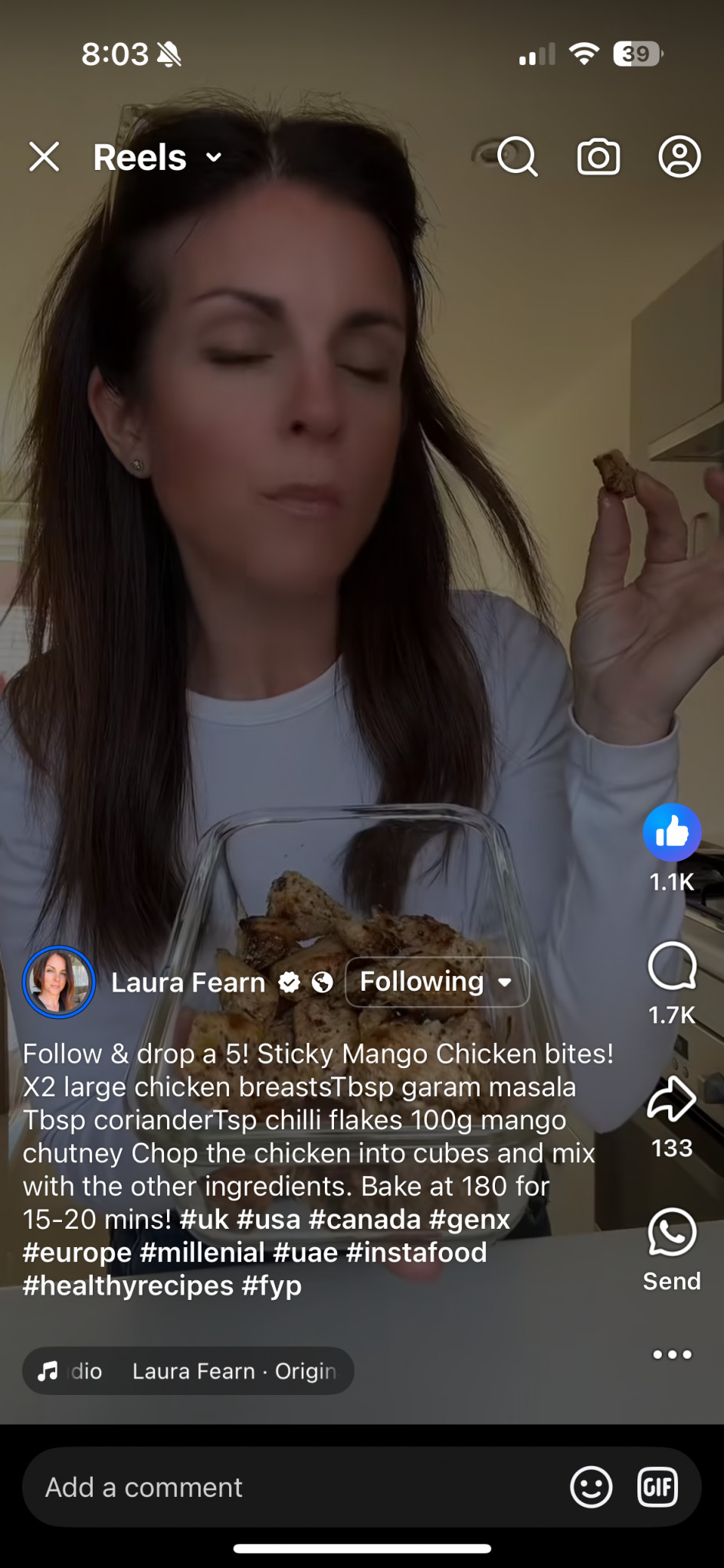Screen dimensions: 724x1568
Task: Open the comments on this reel
Action: tap(672, 967)
